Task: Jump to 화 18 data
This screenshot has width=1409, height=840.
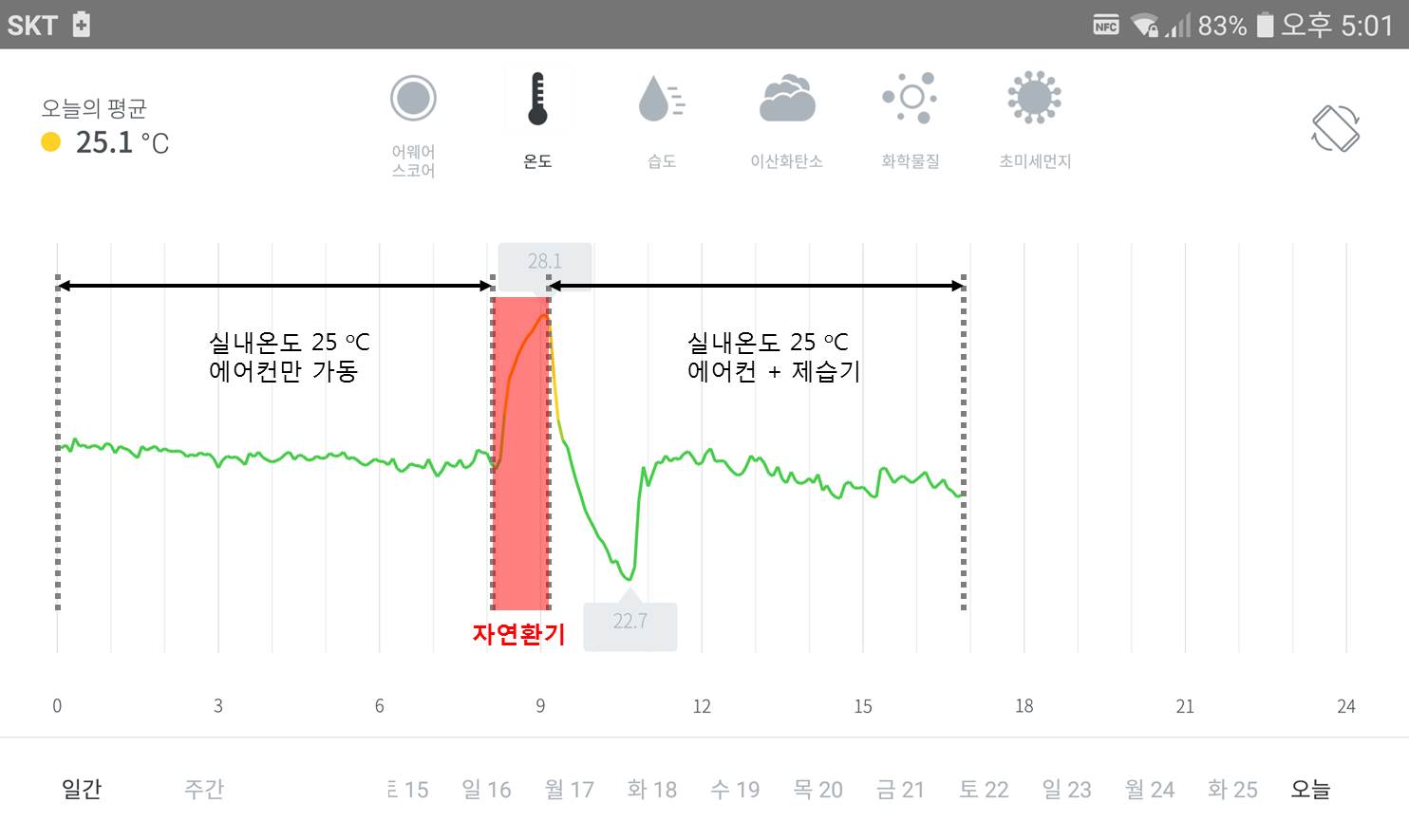Action: pos(652,790)
